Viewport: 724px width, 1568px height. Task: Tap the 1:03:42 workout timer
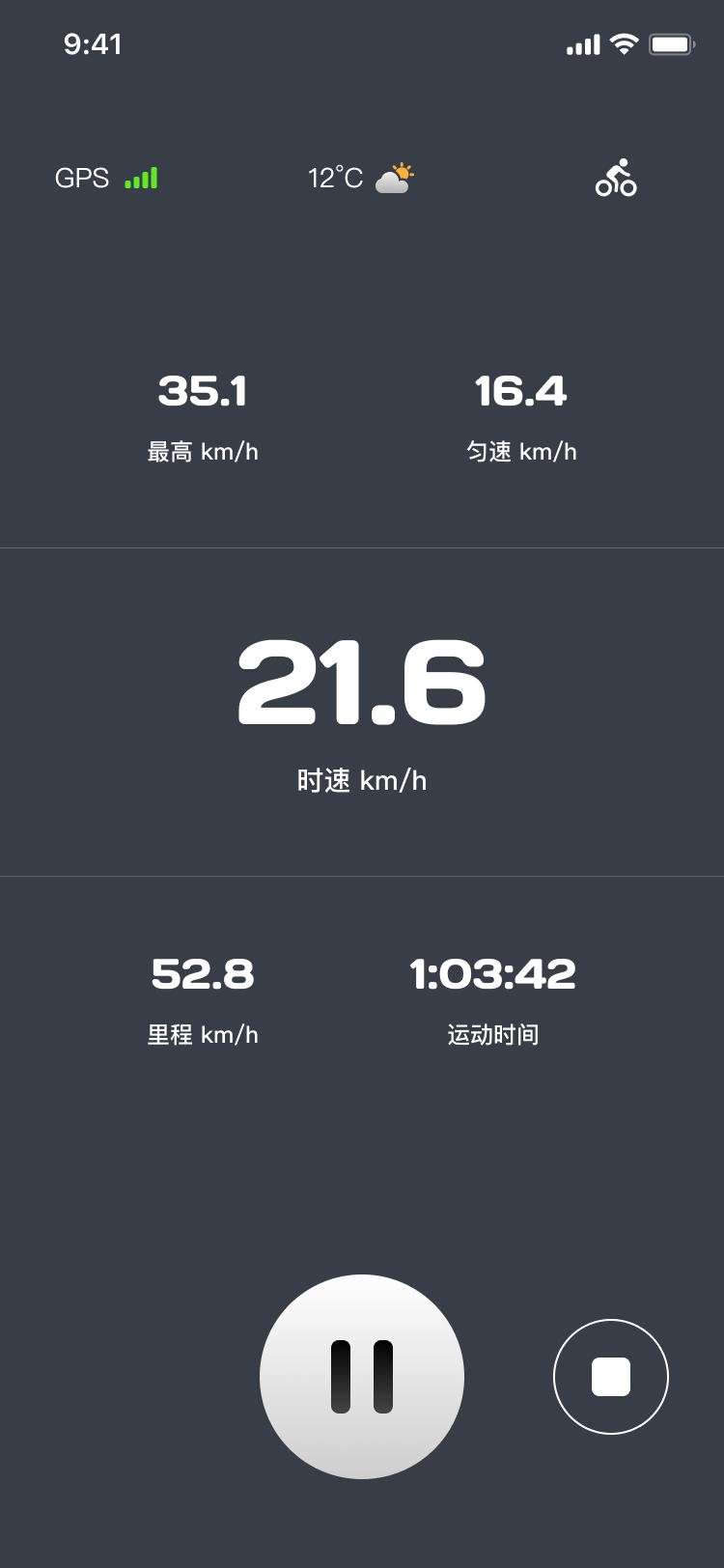[493, 975]
